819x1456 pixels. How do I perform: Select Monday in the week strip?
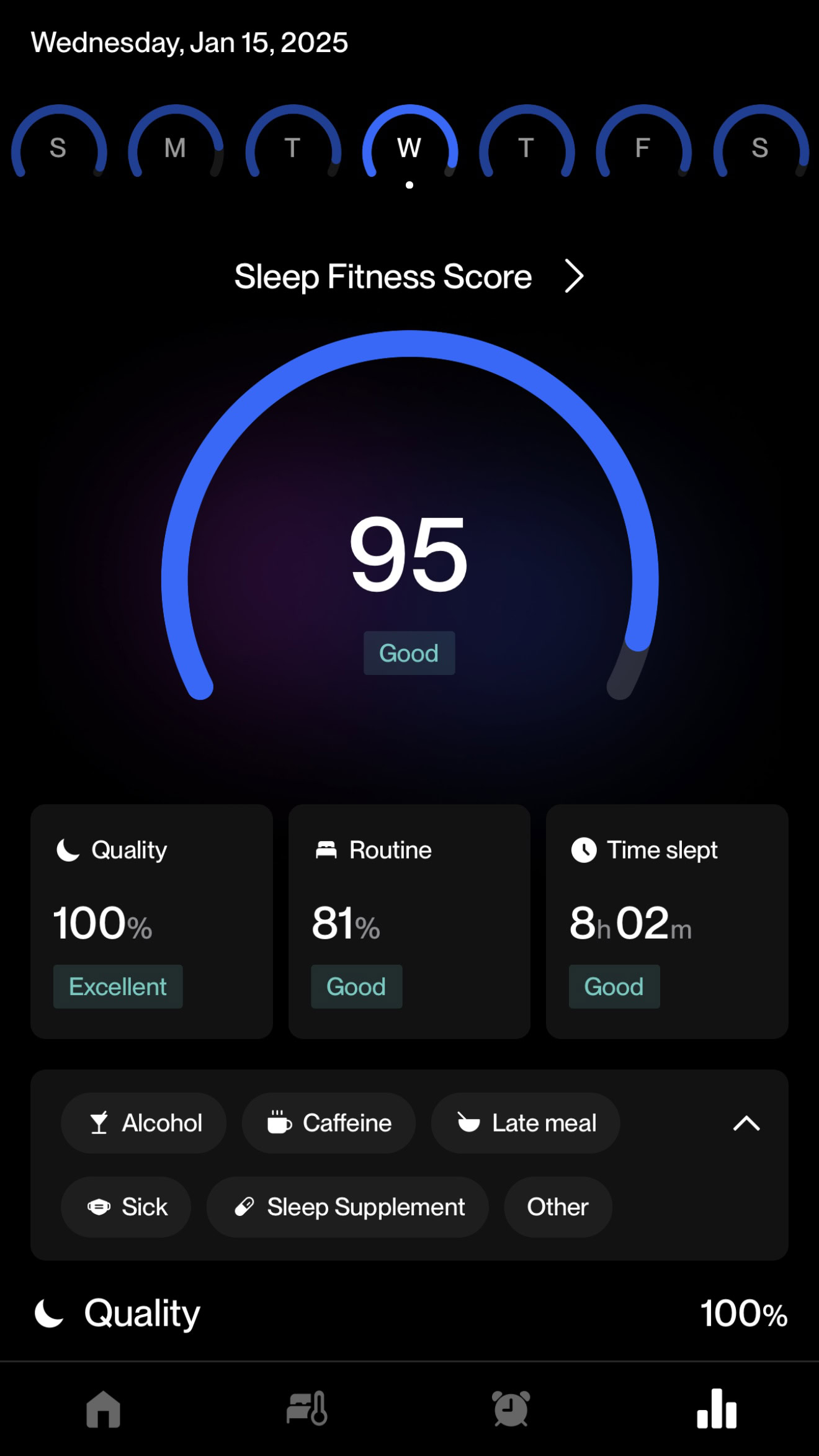tap(176, 146)
